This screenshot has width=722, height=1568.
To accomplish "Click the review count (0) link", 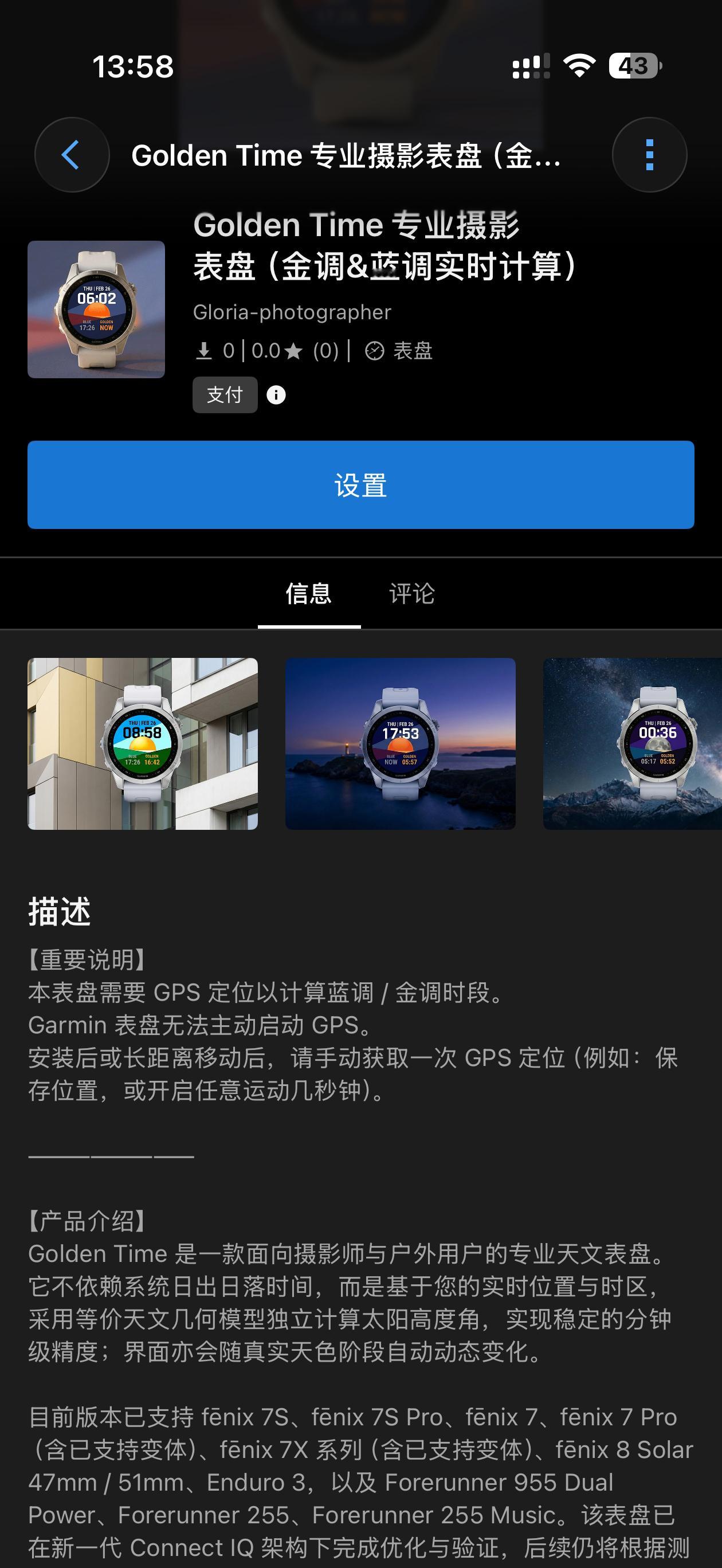I will click(x=325, y=351).
